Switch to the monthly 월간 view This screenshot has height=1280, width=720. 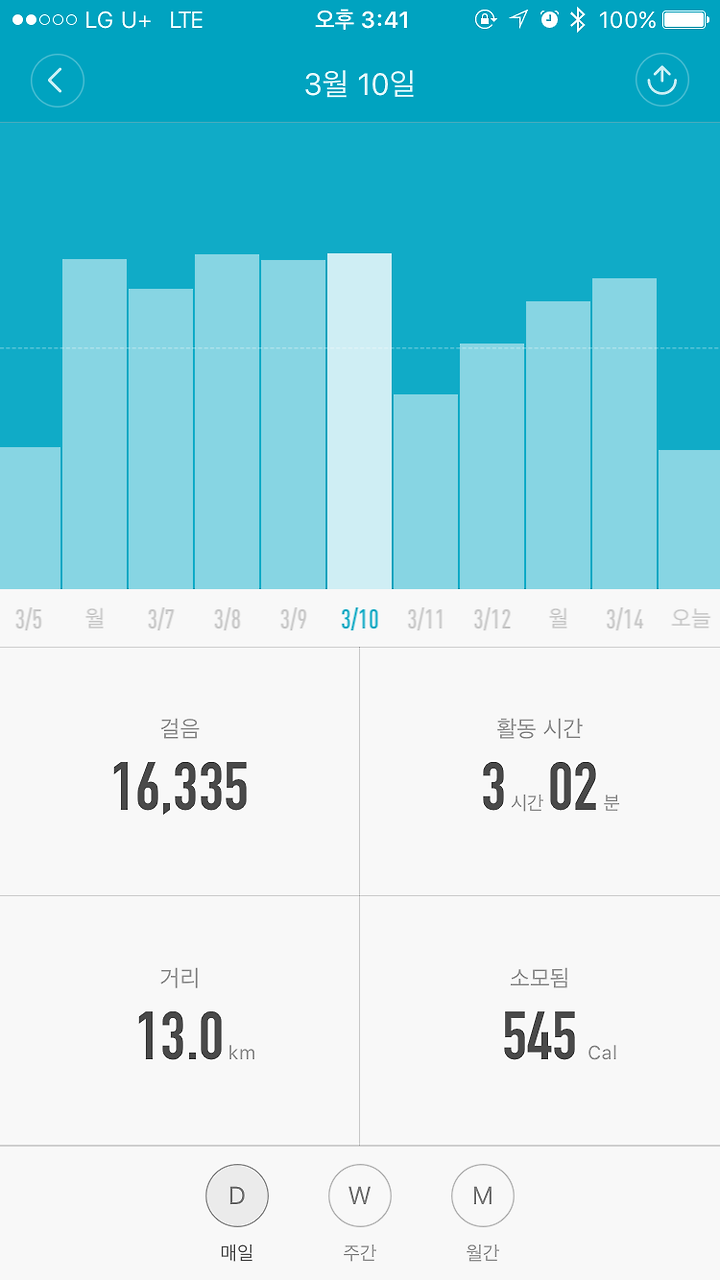click(483, 1195)
